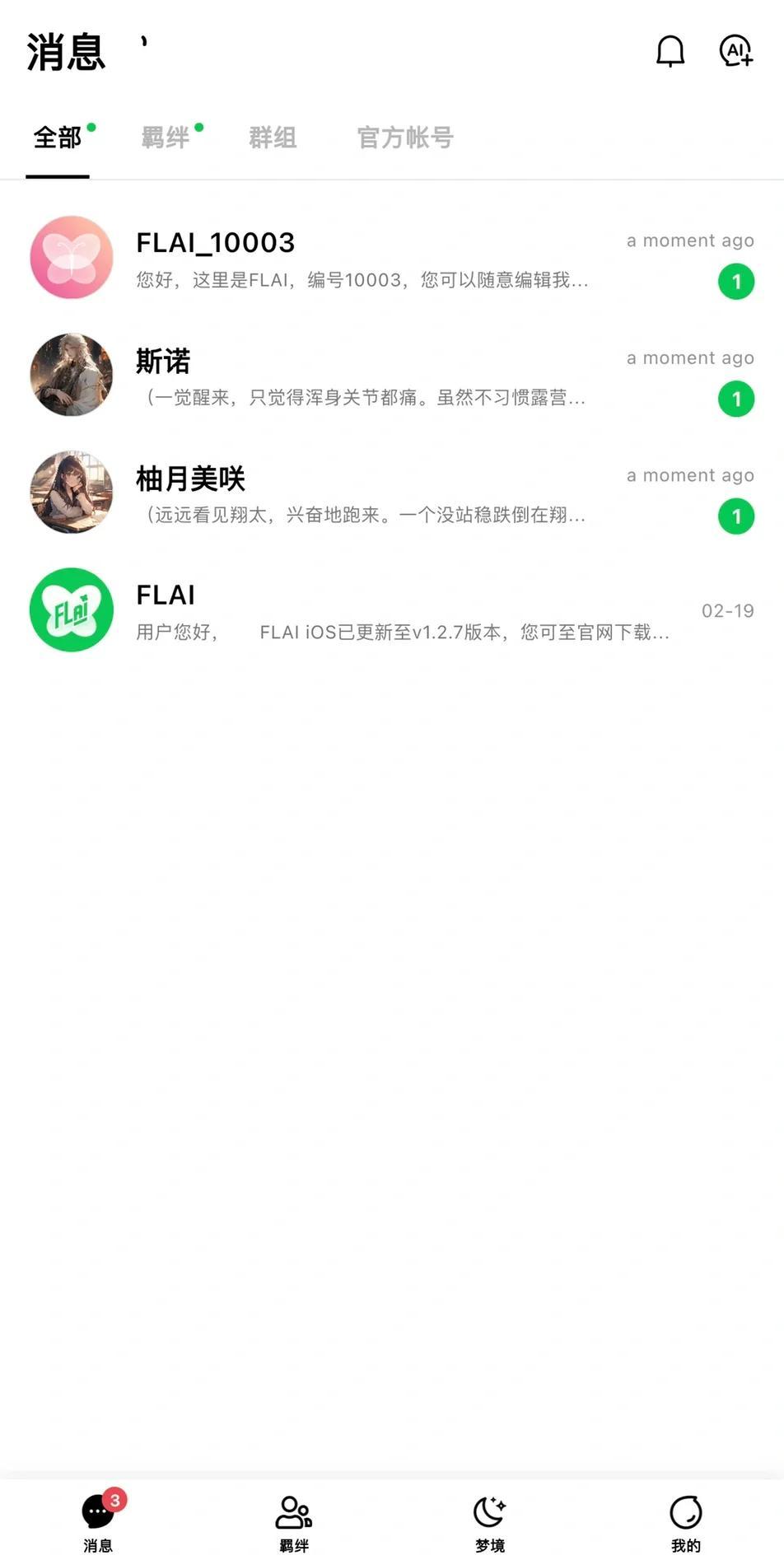The image size is (784, 1560).
Task: Switch to the 群组 tab
Action: coord(273,138)
